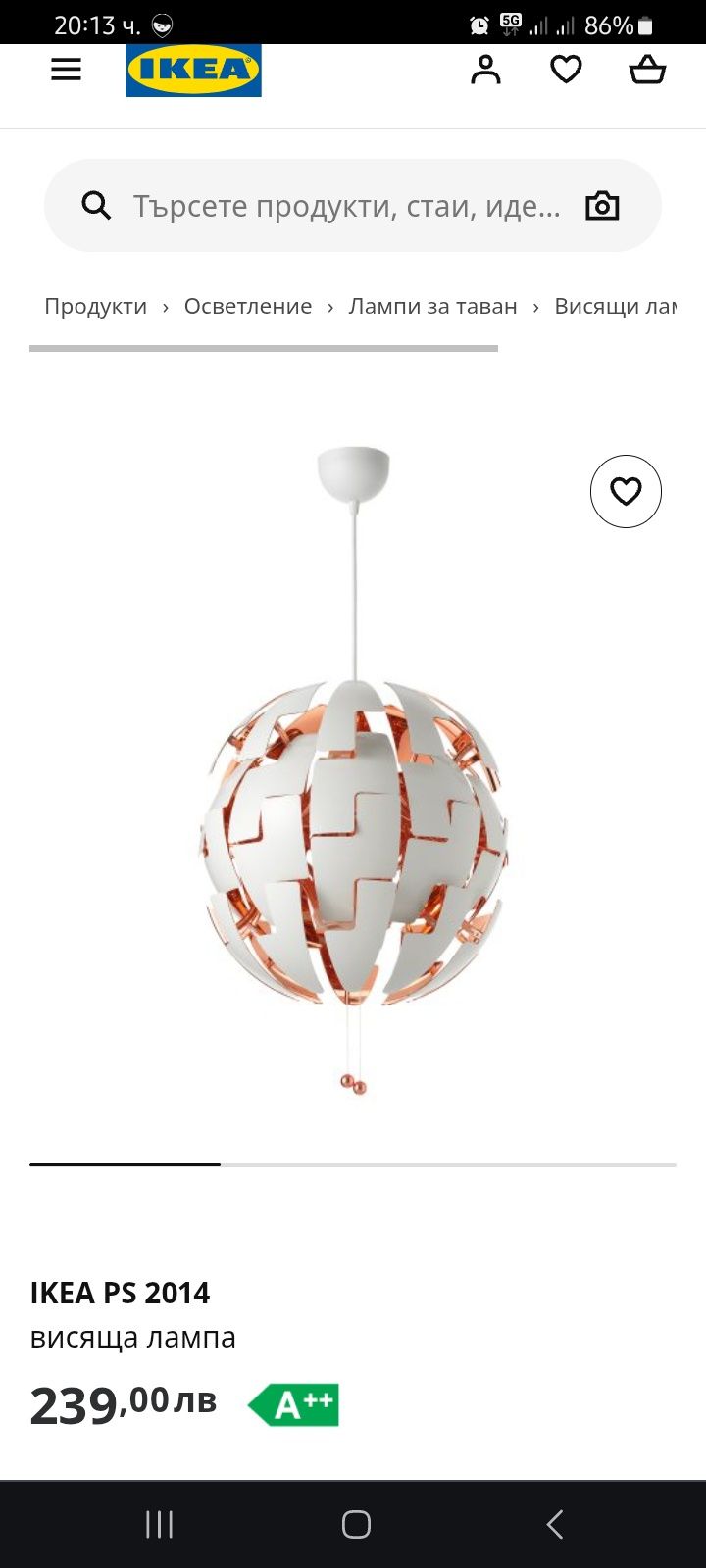
Task: Go to the IKEA home logo
Action: click(x=193, y=70)
